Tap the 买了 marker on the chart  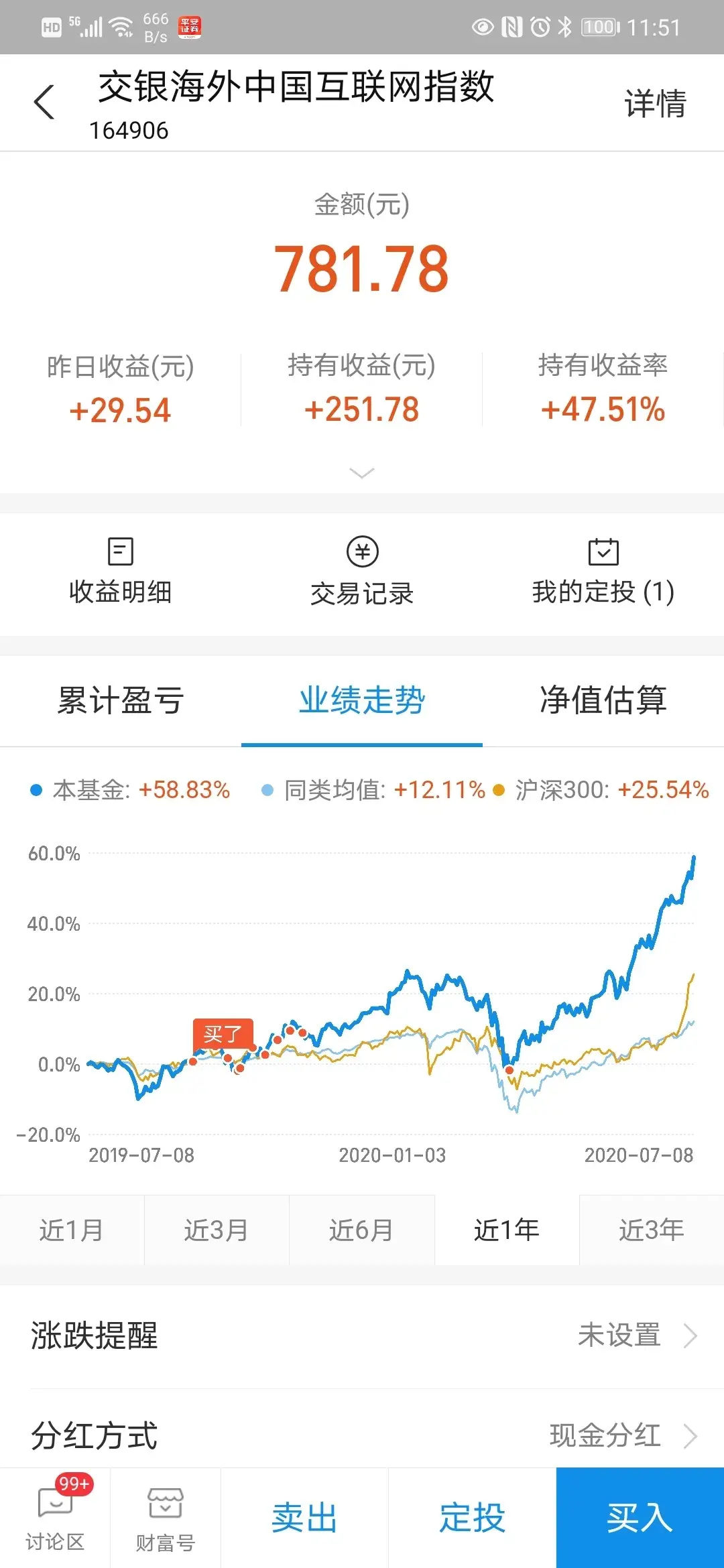(225, 1035)
